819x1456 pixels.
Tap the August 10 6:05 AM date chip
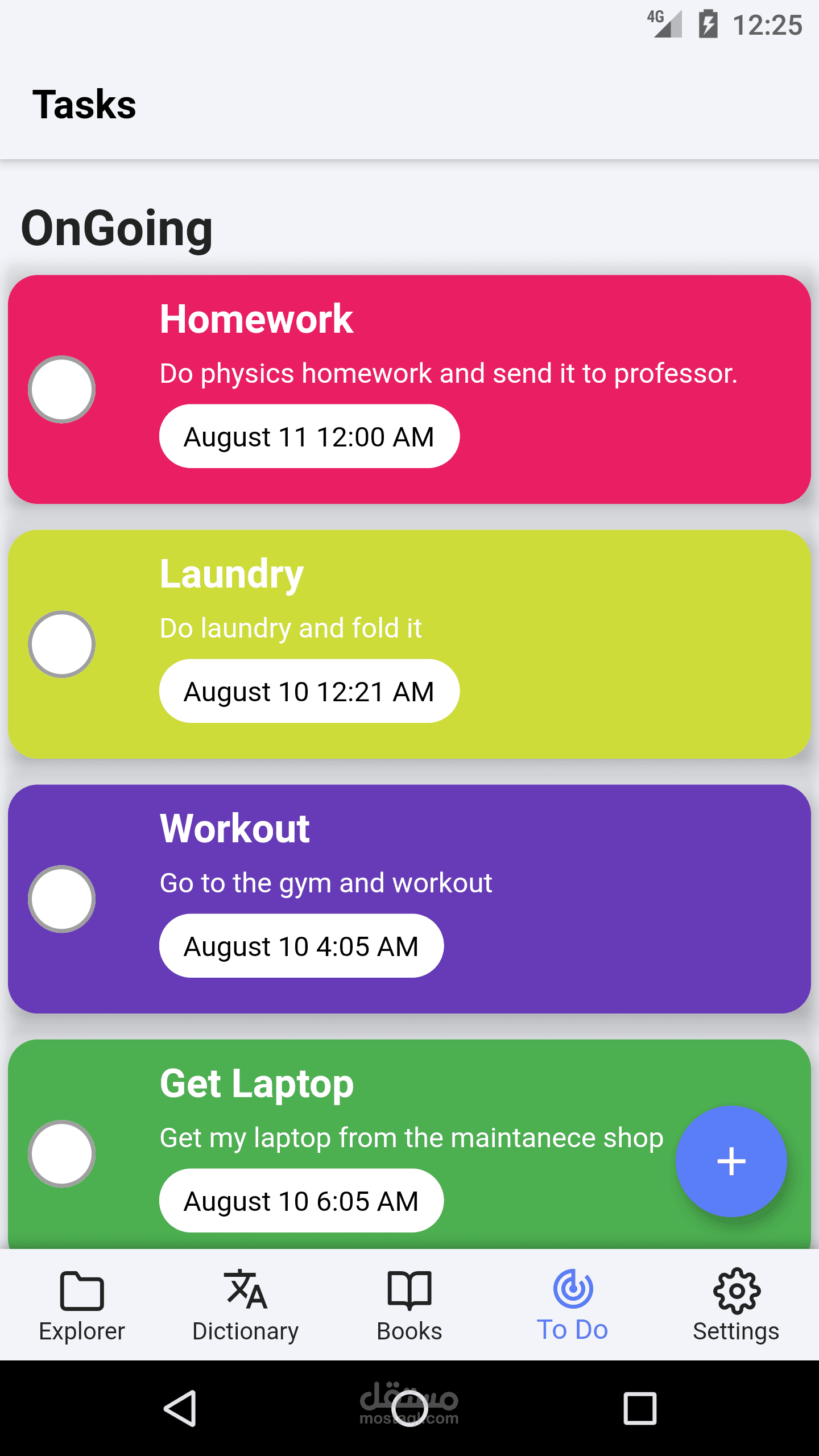coord(301,1201)
